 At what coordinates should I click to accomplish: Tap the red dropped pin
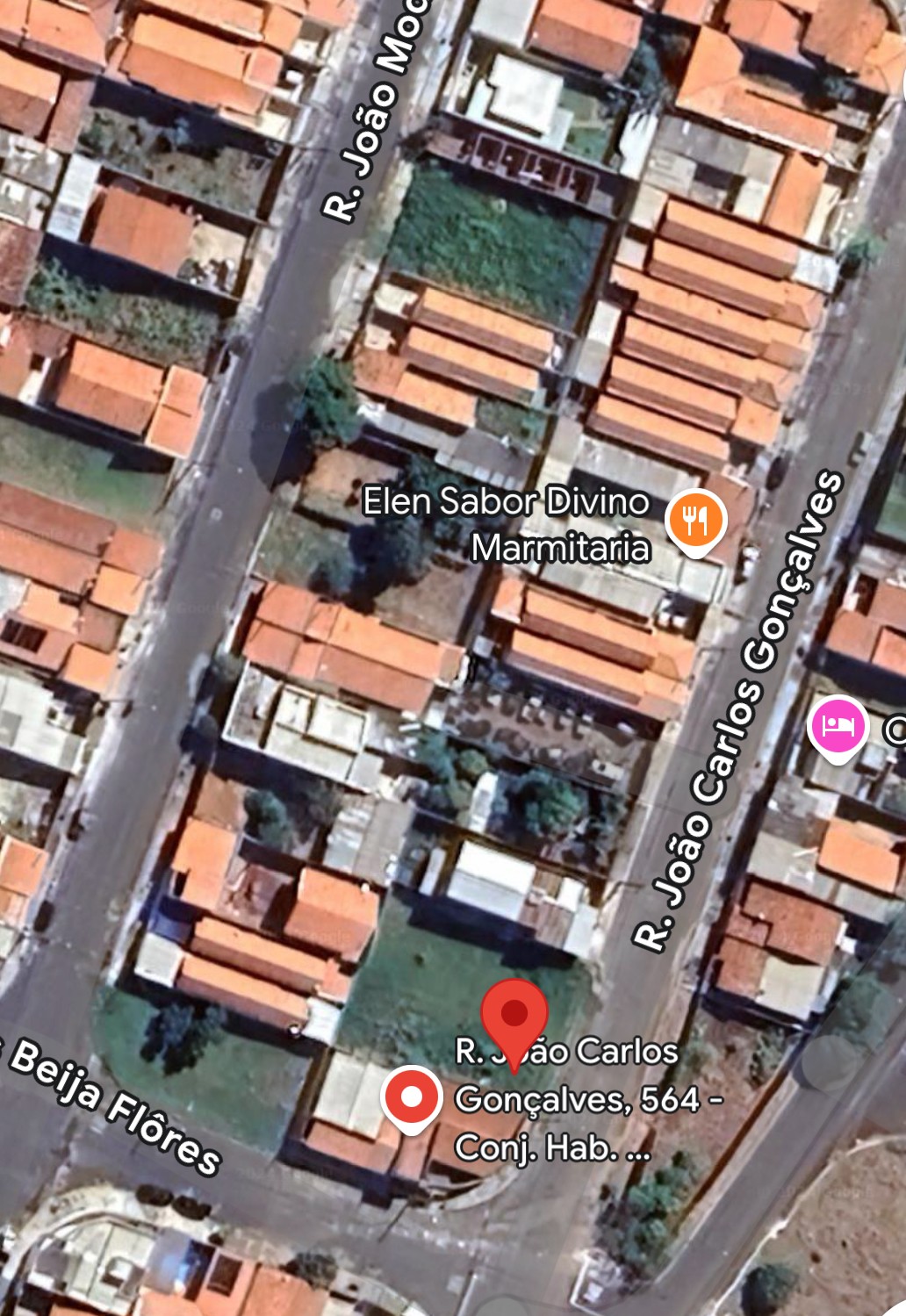click(x=514, y=1018)
